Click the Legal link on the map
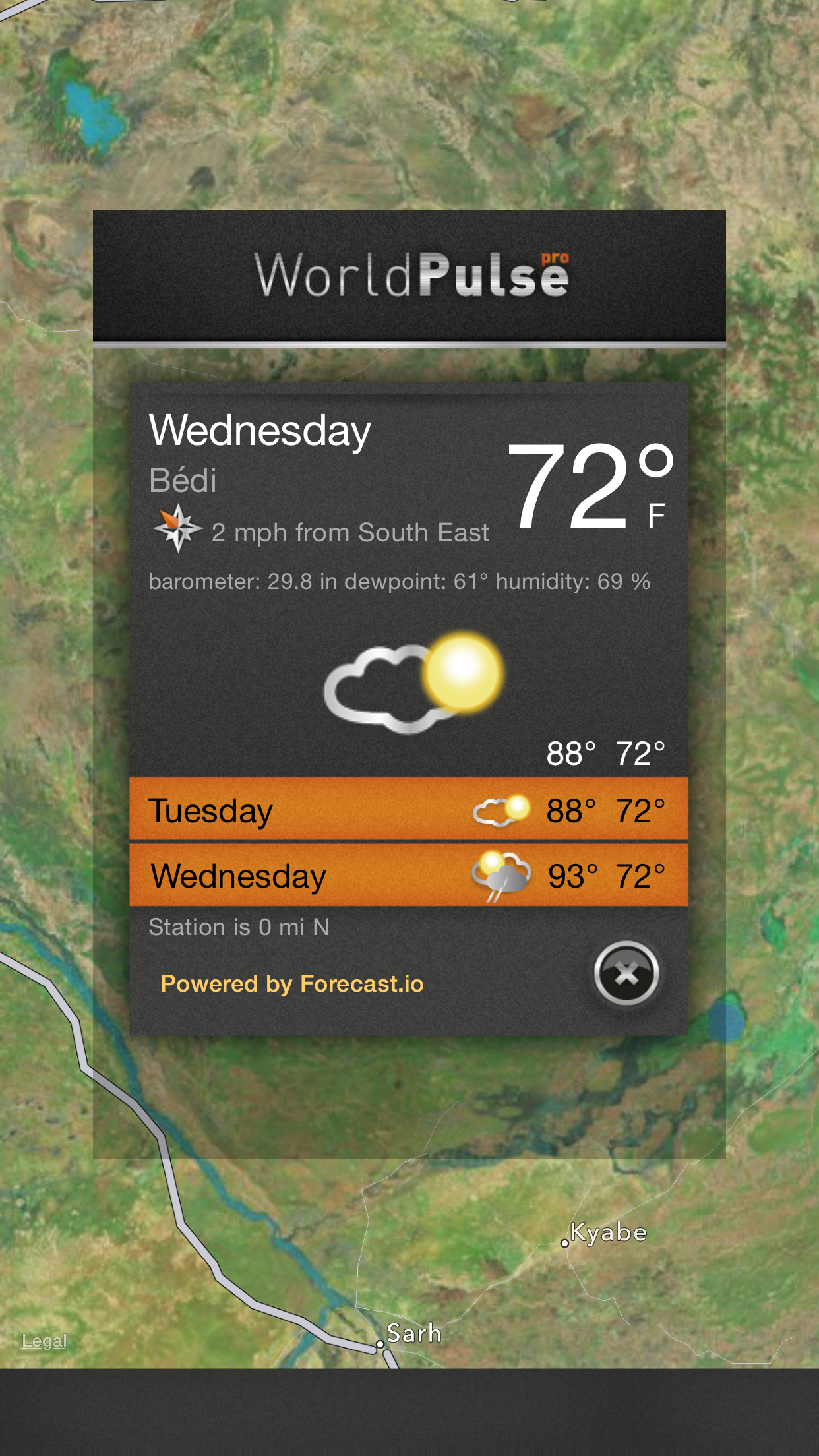Viewport: 819px width, 1456px height. tap(42, 1340)
